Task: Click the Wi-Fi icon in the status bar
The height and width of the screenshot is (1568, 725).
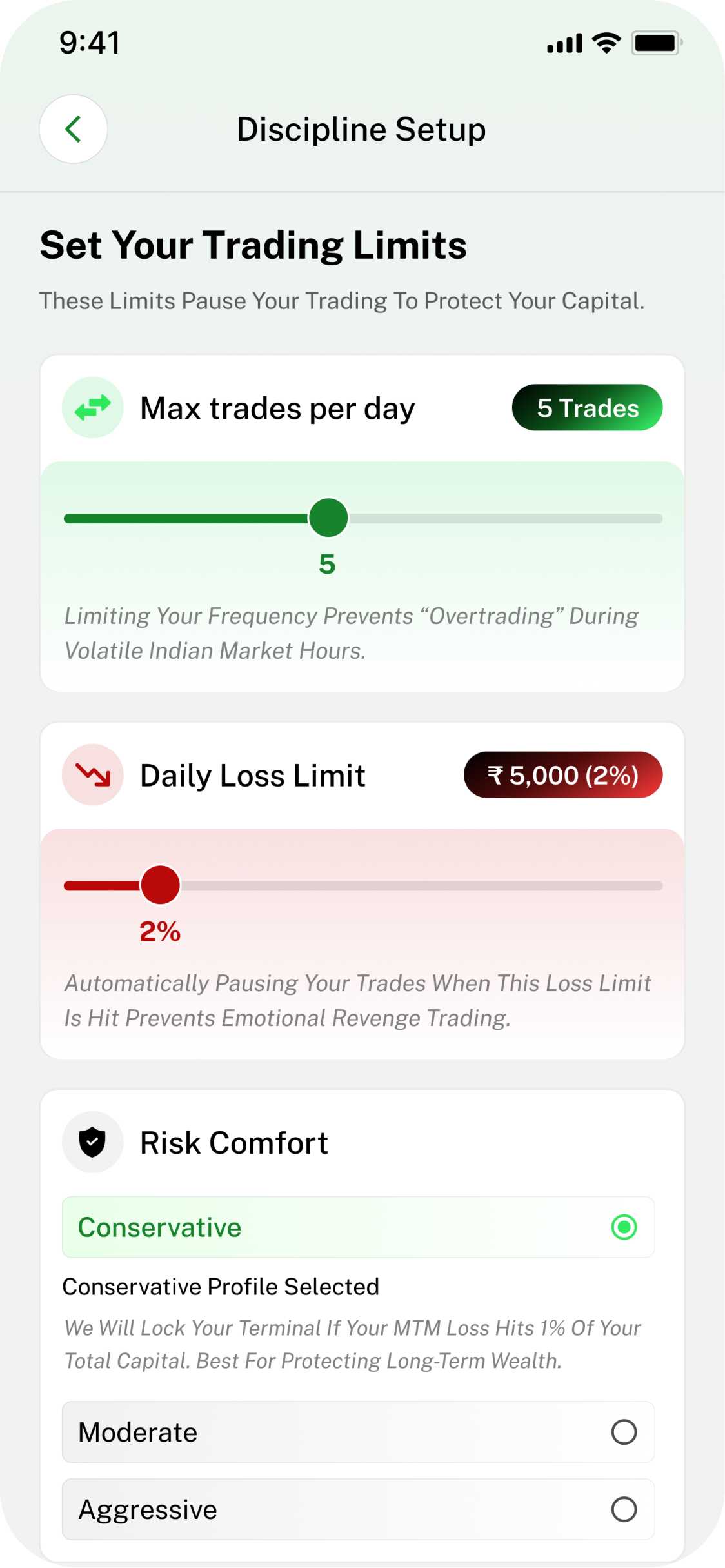Action: 604,43
